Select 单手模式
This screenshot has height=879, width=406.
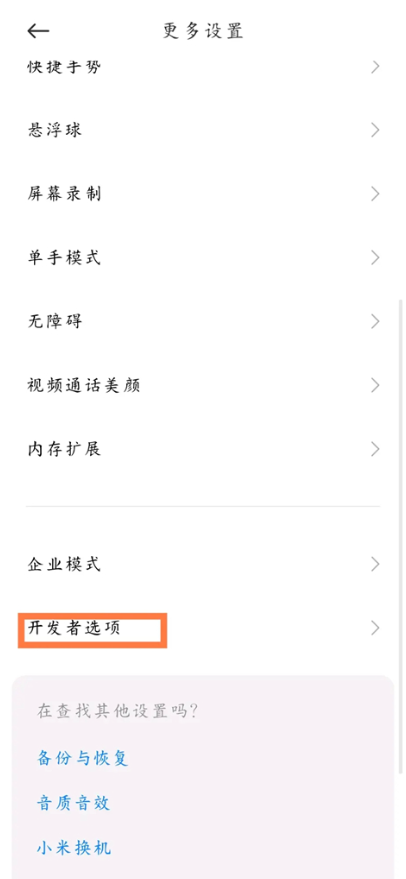203,258
